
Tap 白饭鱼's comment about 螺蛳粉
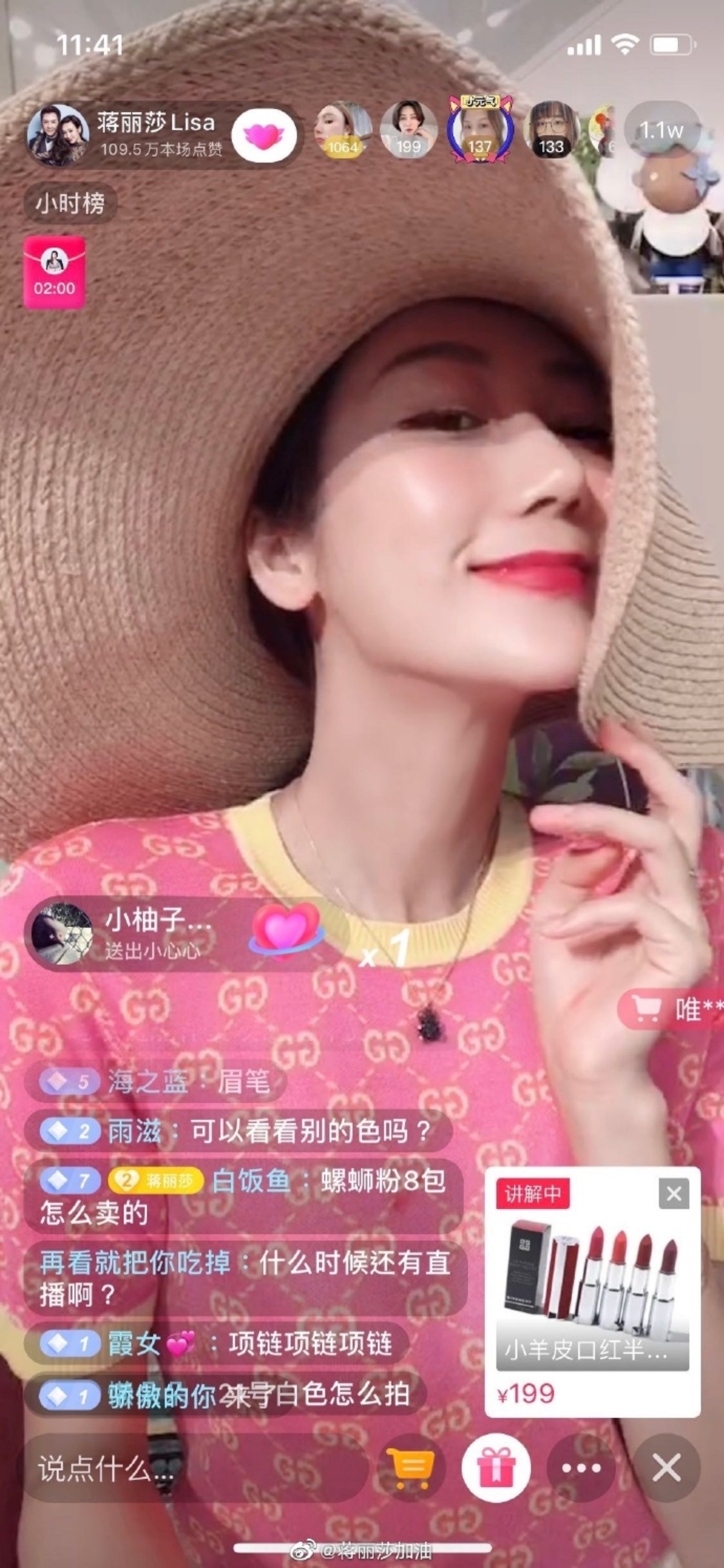pos(243,1196)
